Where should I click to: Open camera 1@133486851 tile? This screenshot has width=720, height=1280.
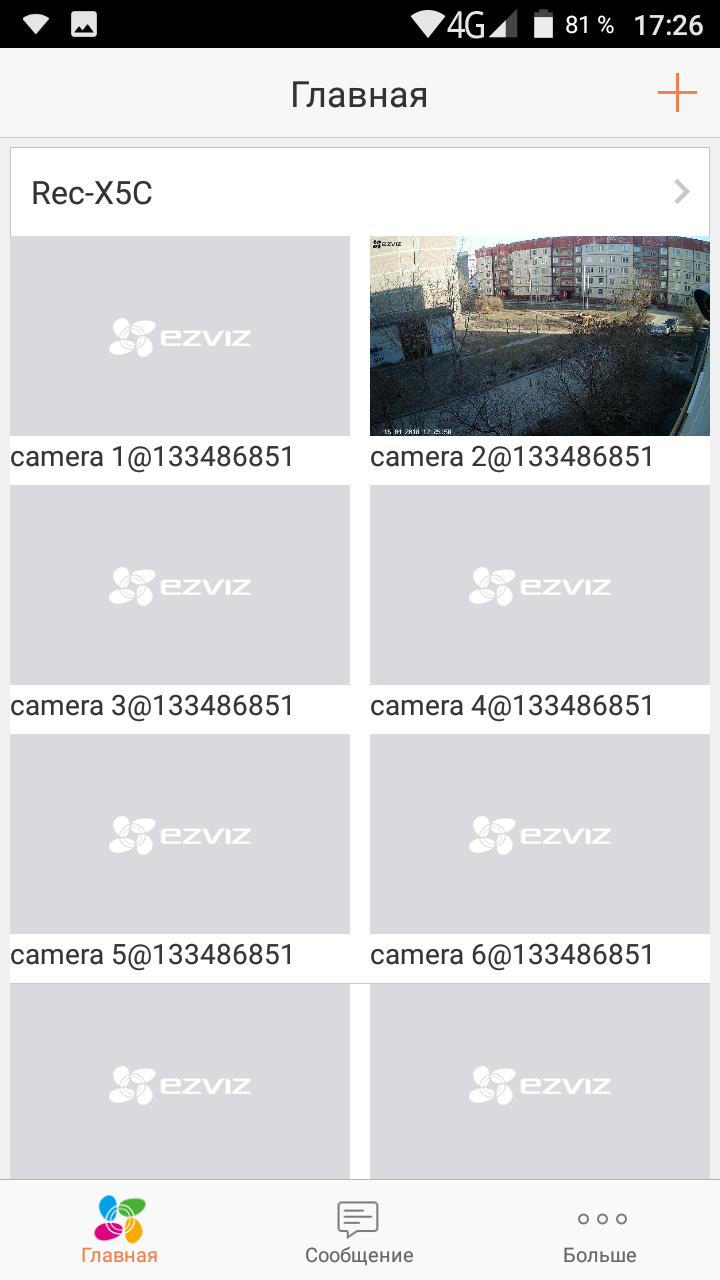coord(180,337)
